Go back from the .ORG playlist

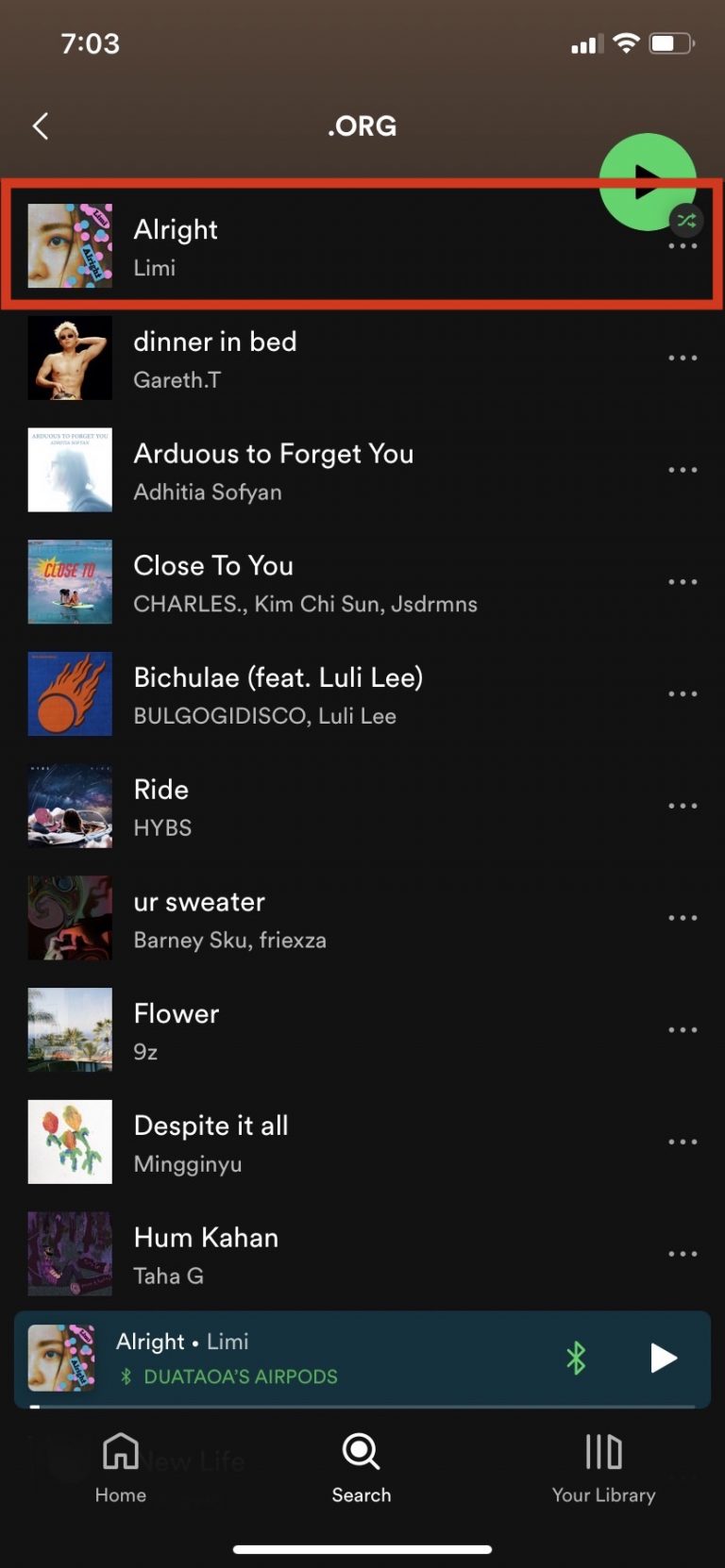tap(41, 126)
